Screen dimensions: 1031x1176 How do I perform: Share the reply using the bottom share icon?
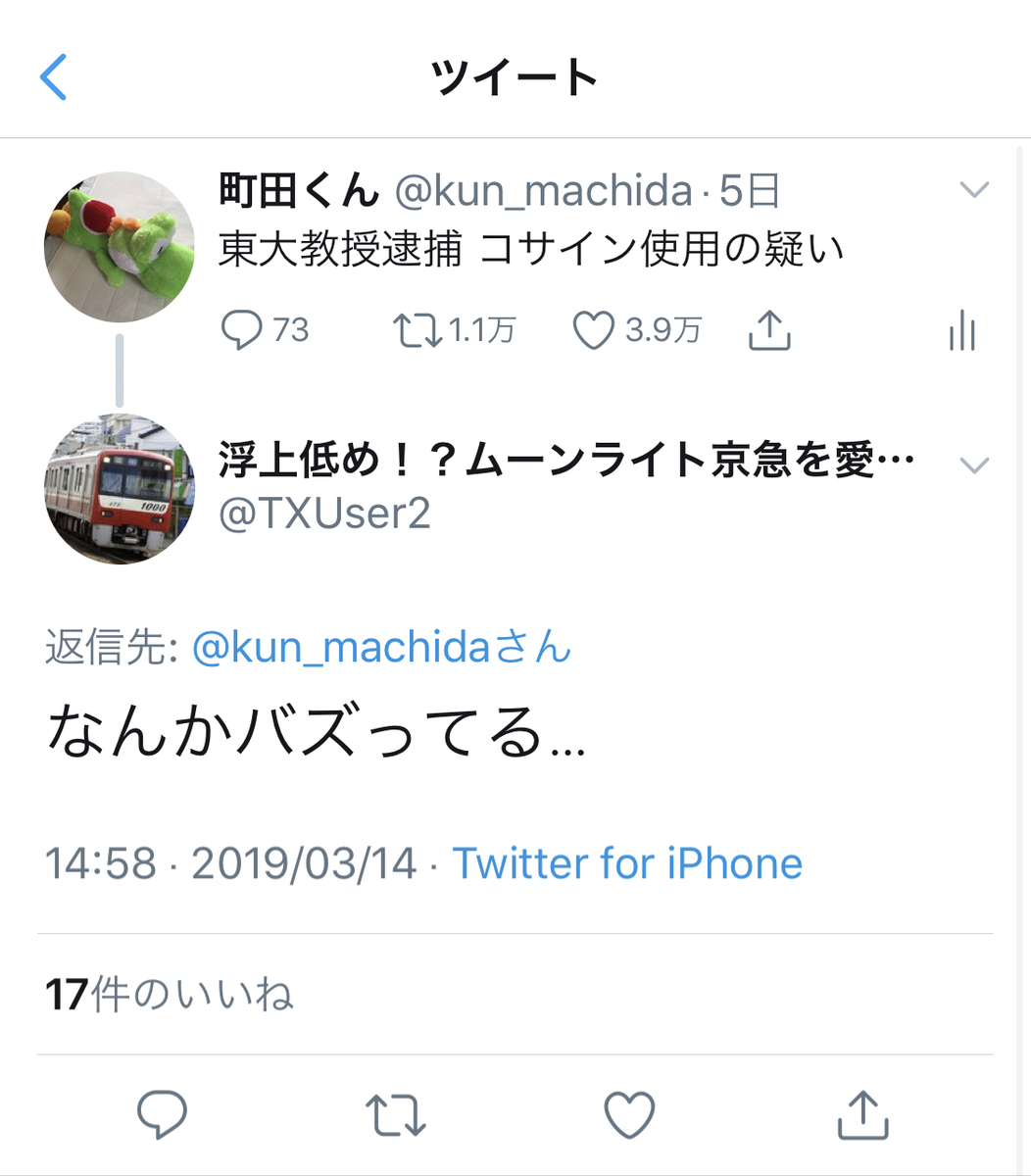(864, 1112)
